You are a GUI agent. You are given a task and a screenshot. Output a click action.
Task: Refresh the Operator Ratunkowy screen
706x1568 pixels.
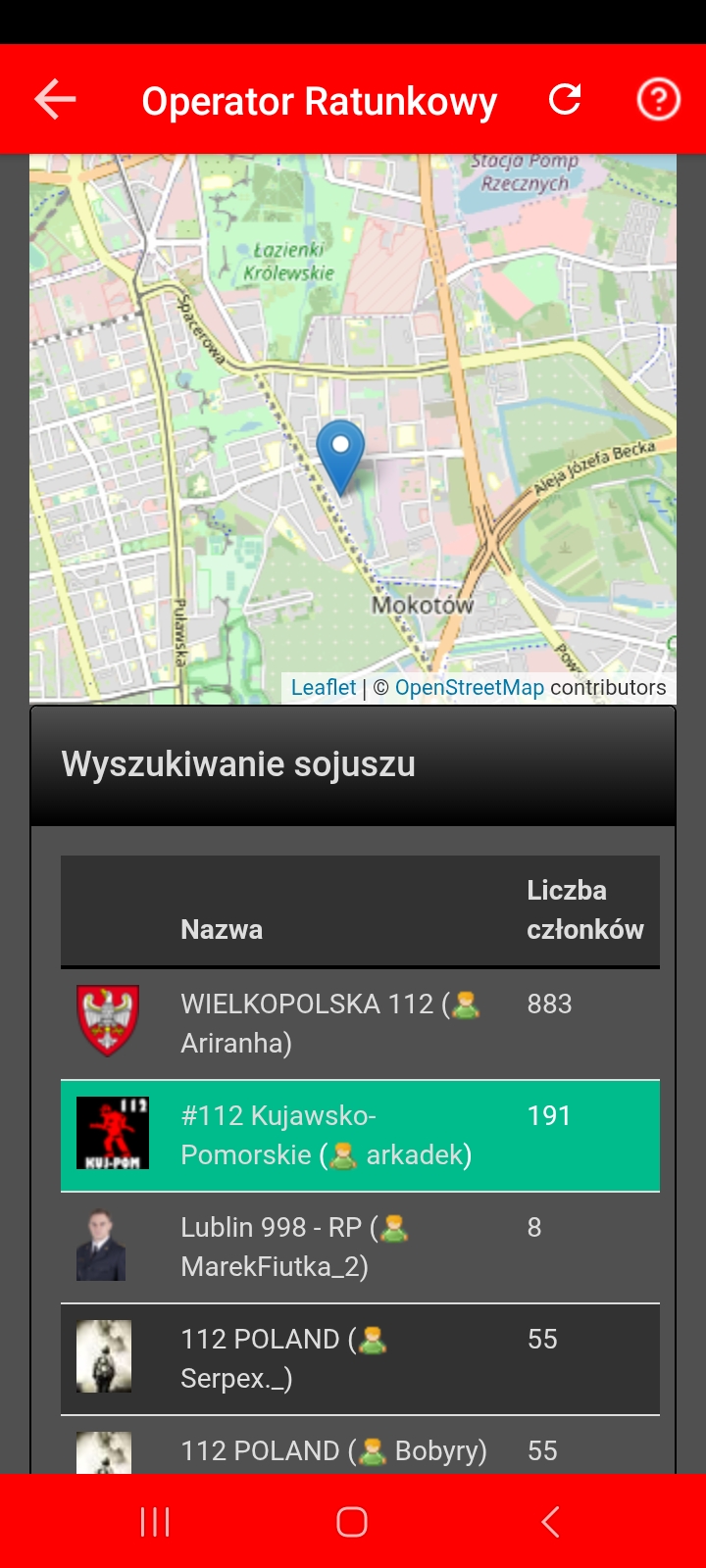click(565, 99)
